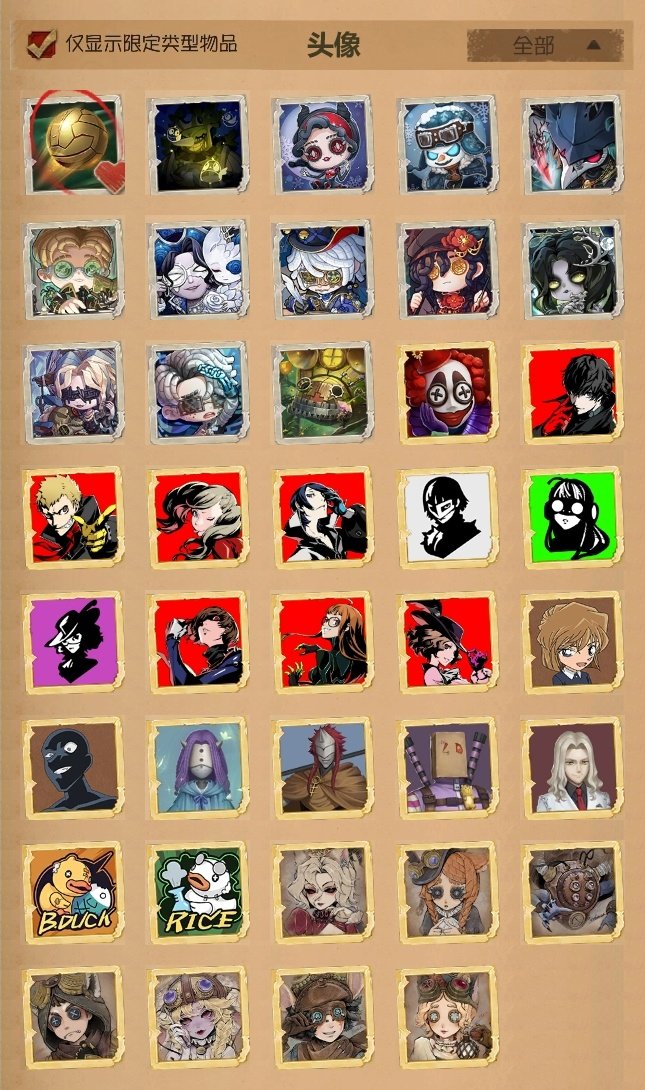This screenshot has height=1090, width=645.
Task: Pick the purple-haired masked figure avatar
Action: point(199,766)
